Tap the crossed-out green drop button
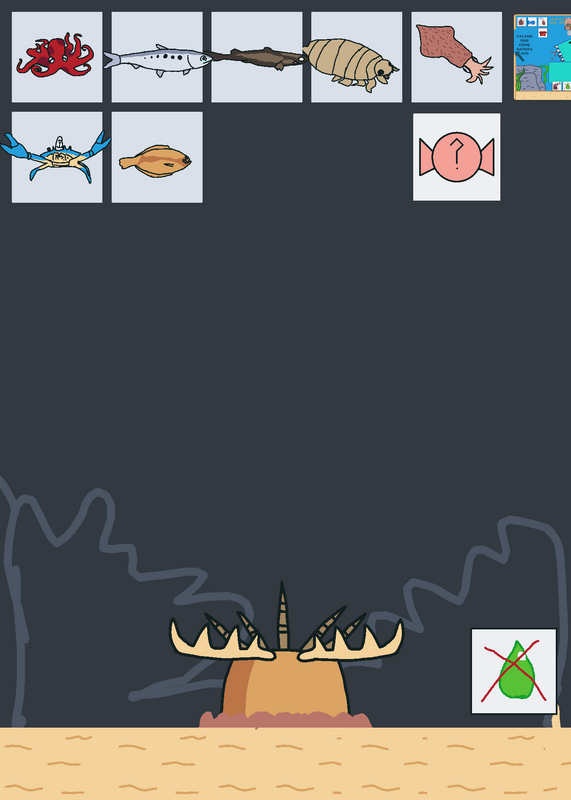This screenshot has height=800, width=571. [x=513, y=671]
